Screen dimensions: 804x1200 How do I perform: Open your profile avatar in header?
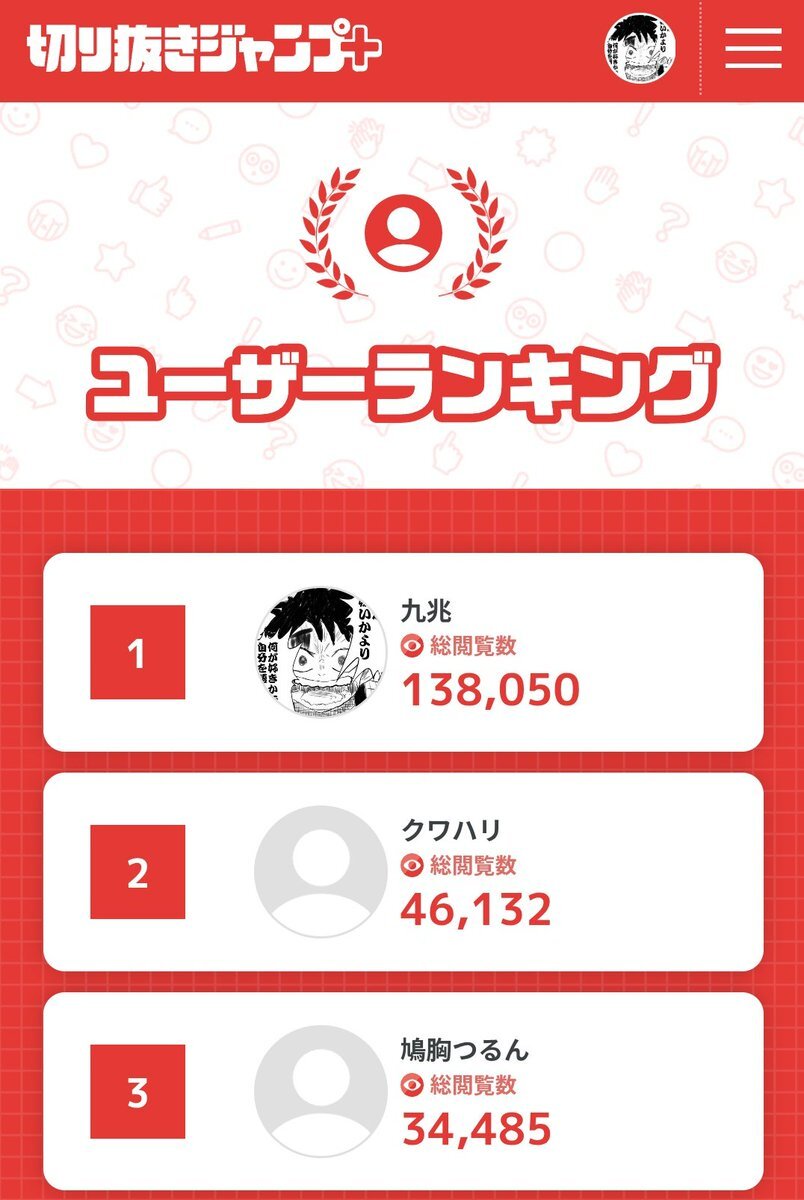tap(641, 48)
